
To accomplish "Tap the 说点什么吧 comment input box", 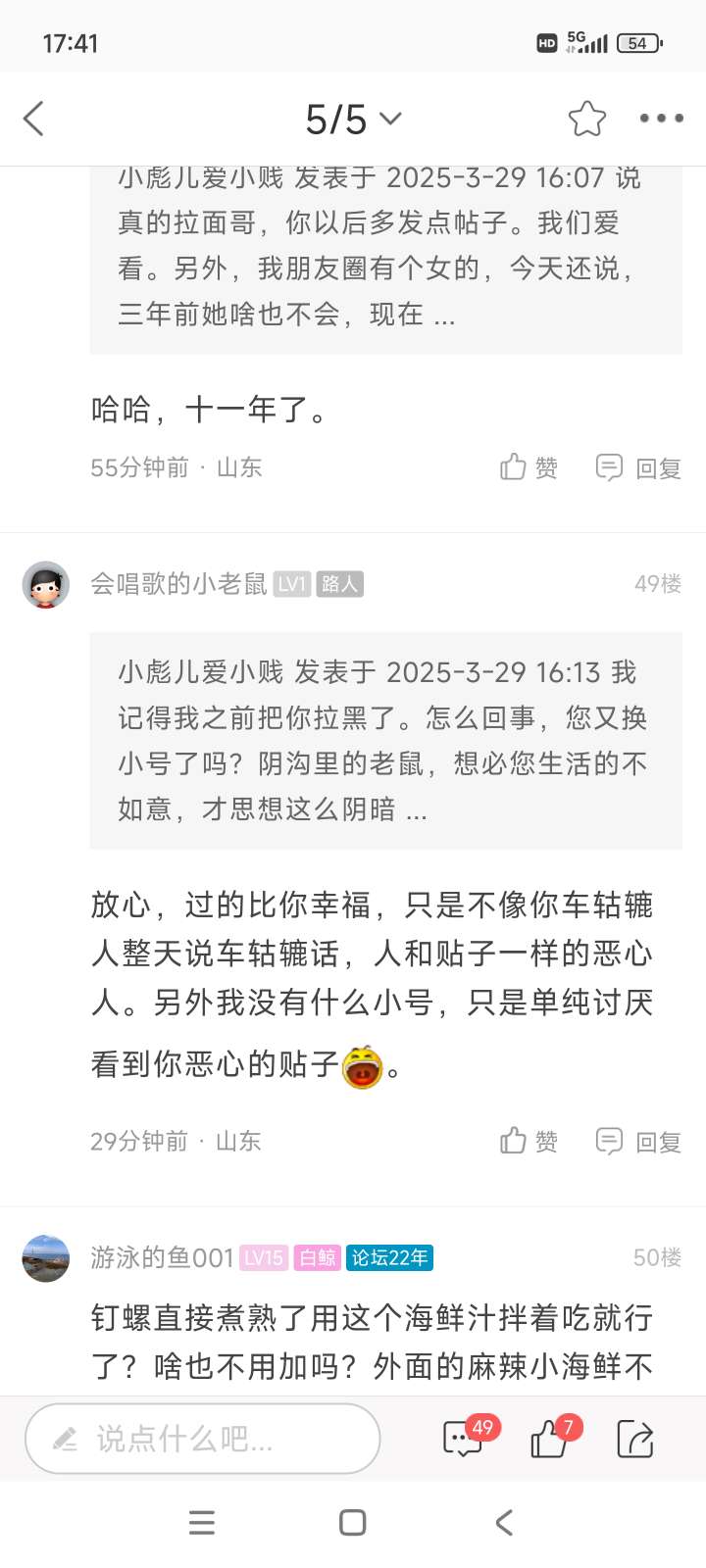I will [202, 1439].
